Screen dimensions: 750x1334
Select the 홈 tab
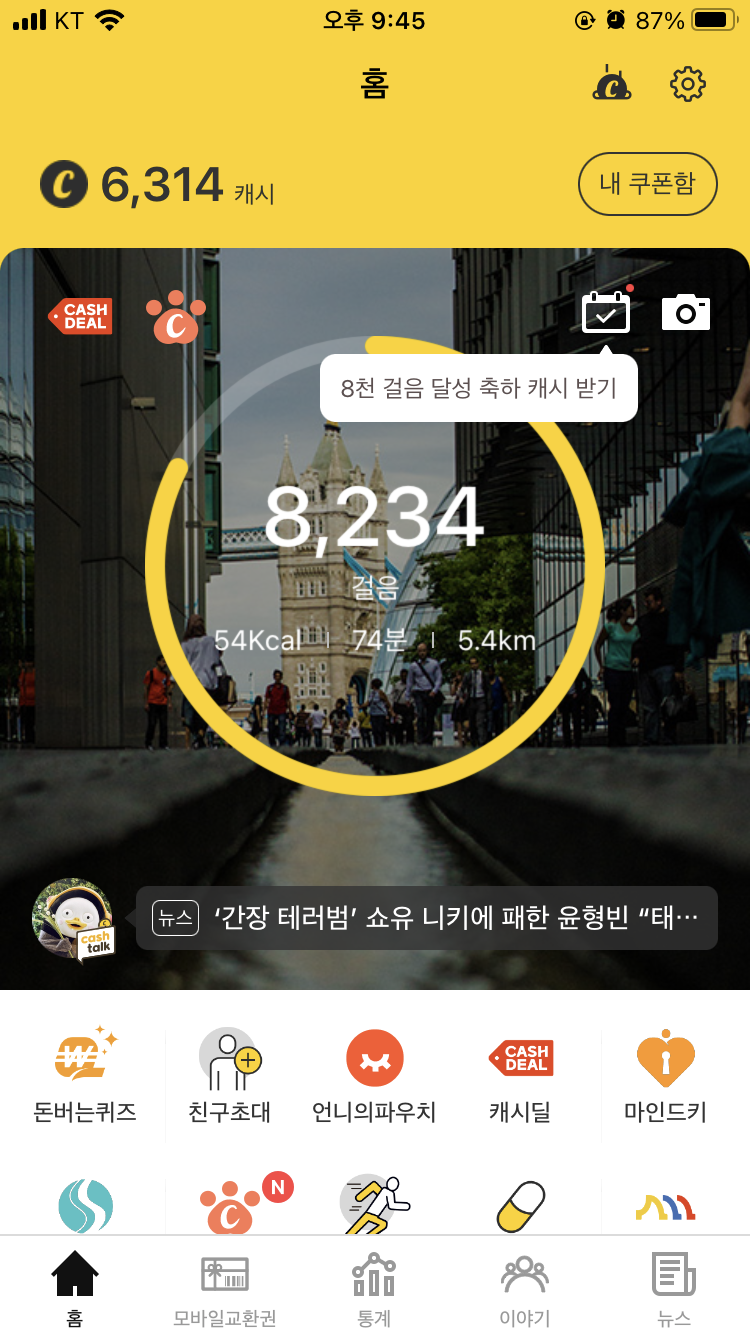coord(75,1290)
